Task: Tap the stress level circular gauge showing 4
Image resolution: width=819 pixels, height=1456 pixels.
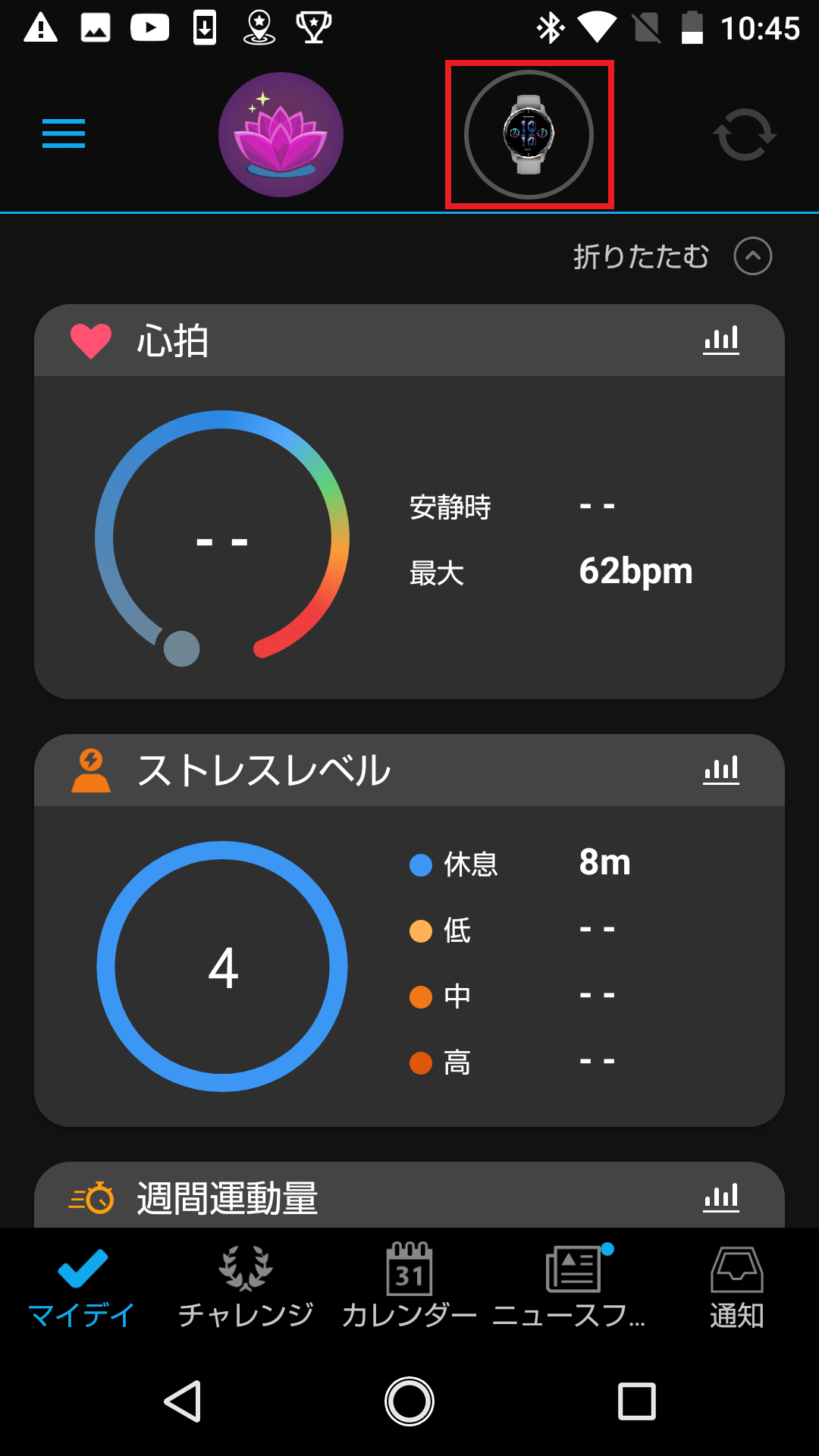Action: point(222,967)
